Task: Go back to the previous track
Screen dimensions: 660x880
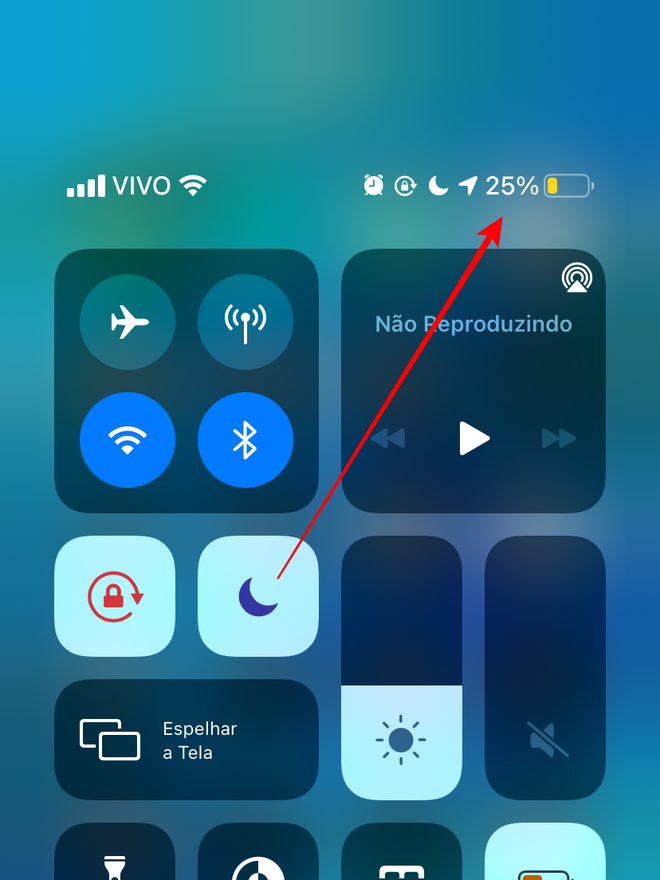Action: [x=387, y=438]
